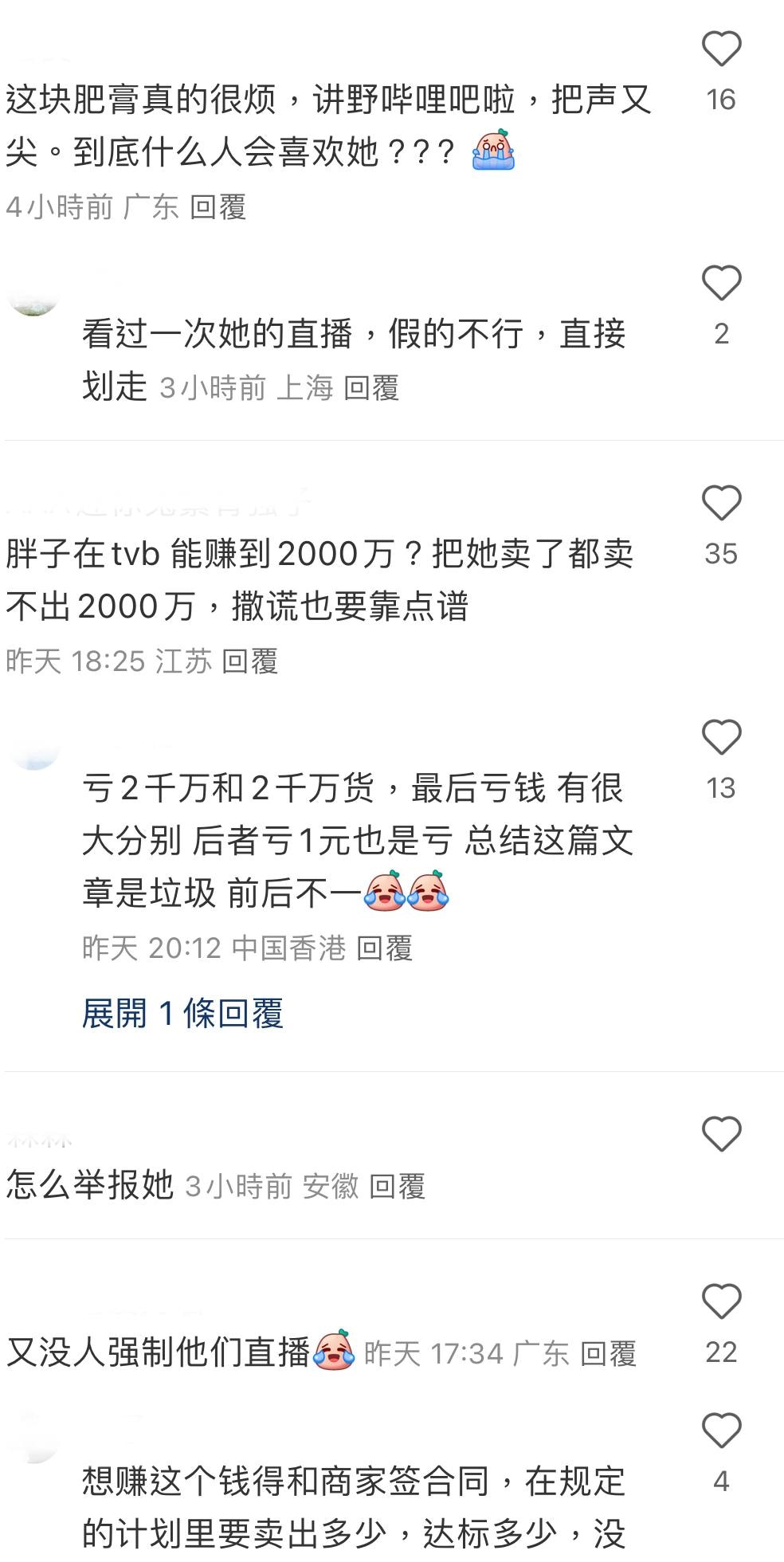This screenshot has height=1562, width=784.
Task: Reply to the 江苏 comment about 2000万
Action: click(x=249, y=661)
